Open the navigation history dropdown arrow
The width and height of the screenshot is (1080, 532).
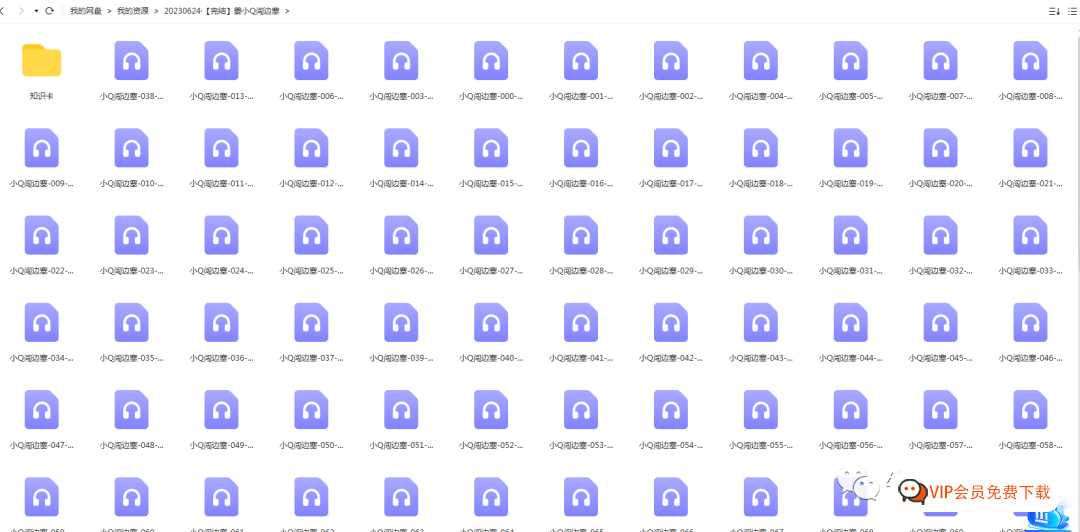pyautogui.click(x=36, y=10)
